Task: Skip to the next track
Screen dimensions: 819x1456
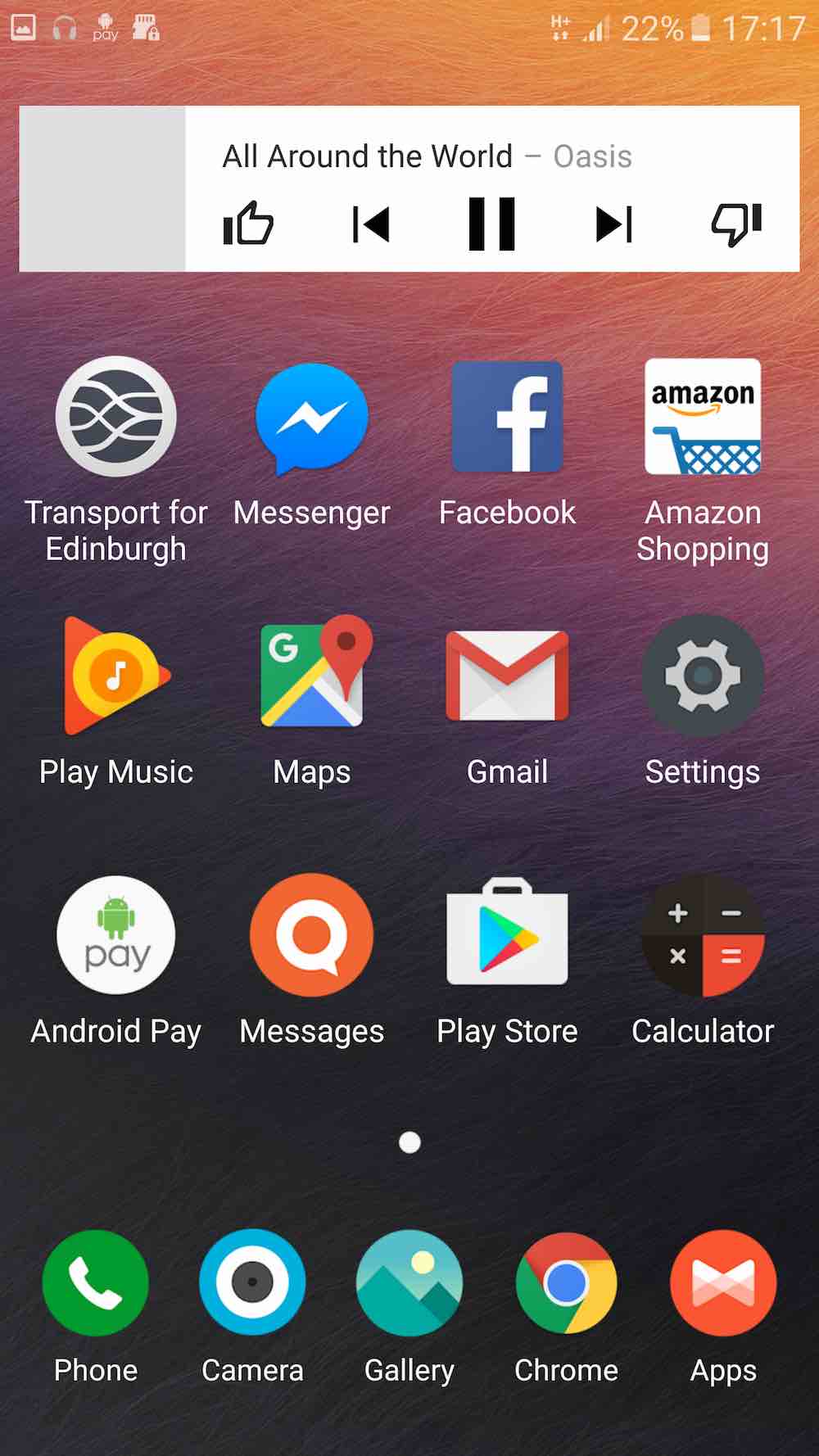Action: point(613,223)
